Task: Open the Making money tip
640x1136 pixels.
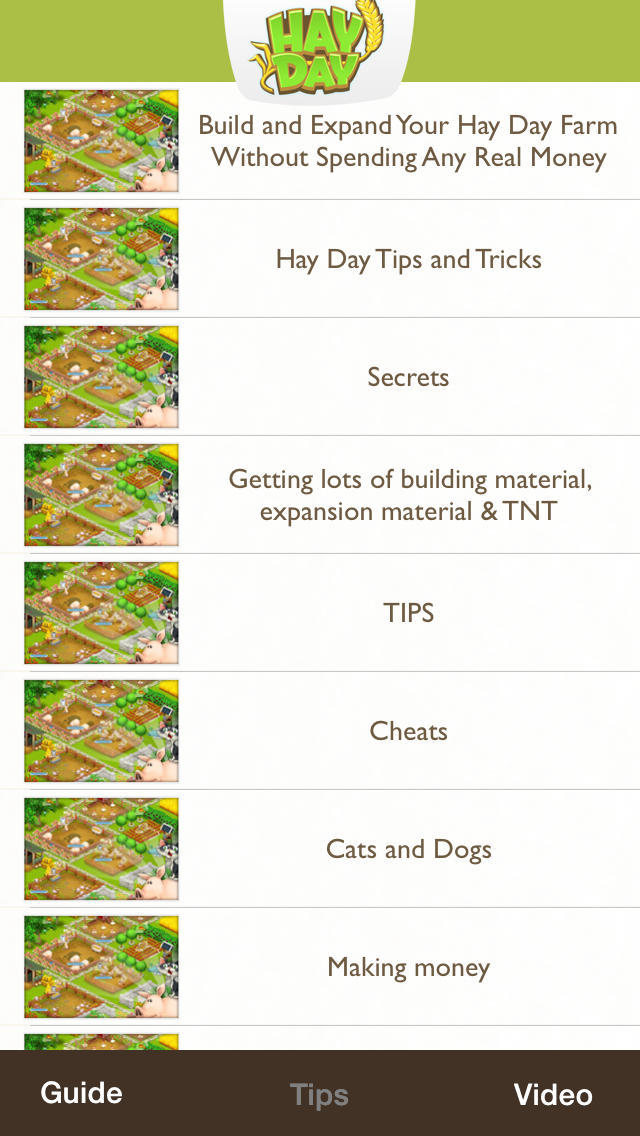Action: (x=320, y=967)
